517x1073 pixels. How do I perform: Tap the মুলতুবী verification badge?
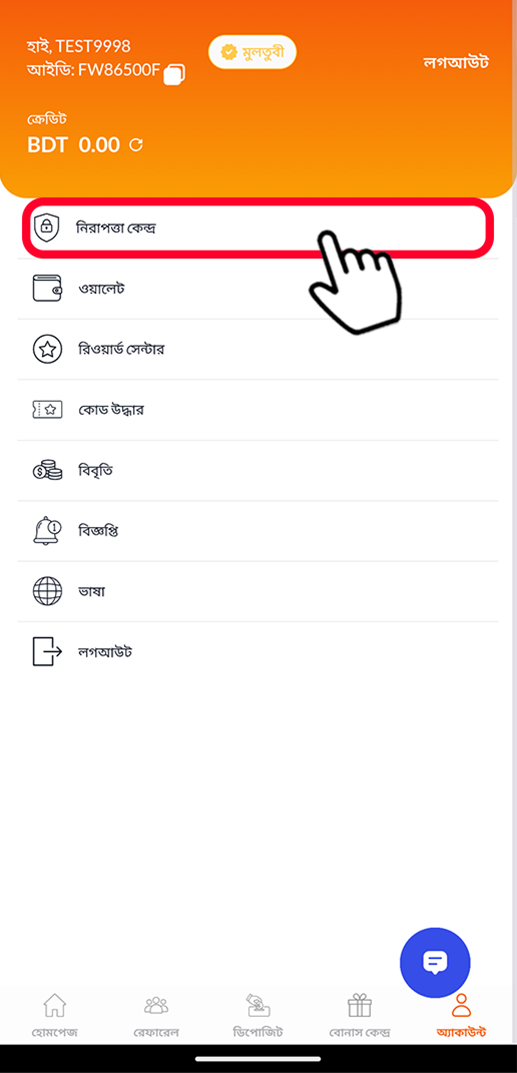tap(252, 52)
